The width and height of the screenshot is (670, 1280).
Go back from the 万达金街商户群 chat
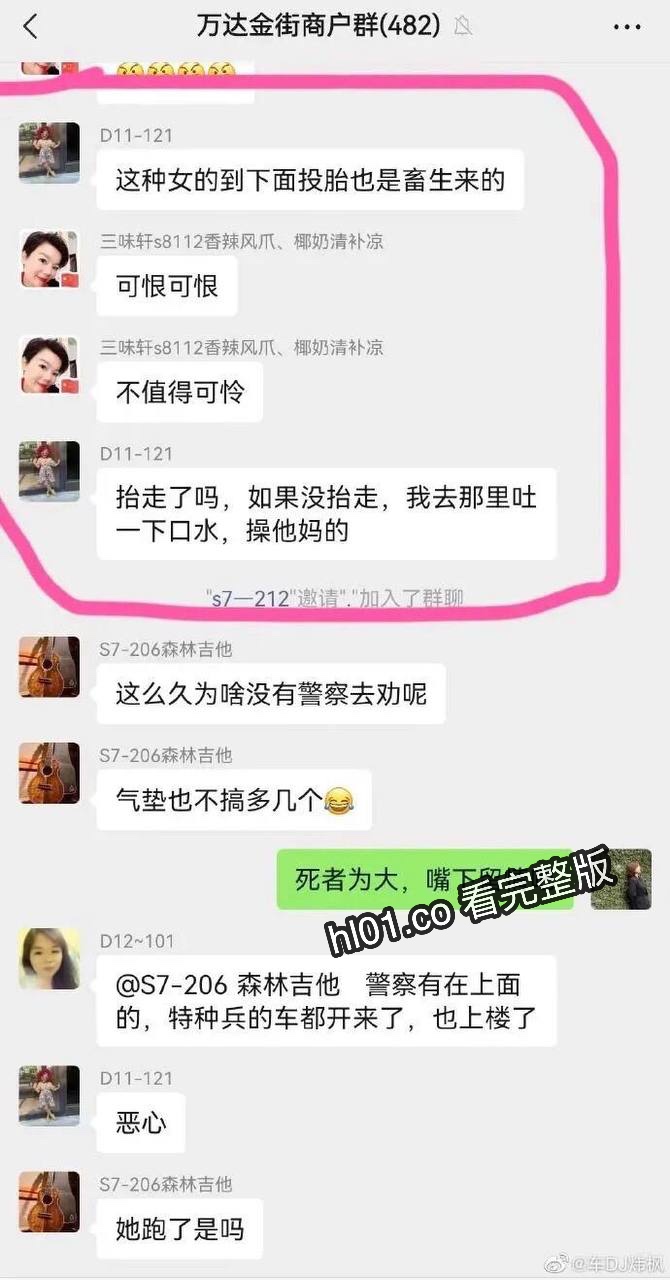tap(30, 27)
